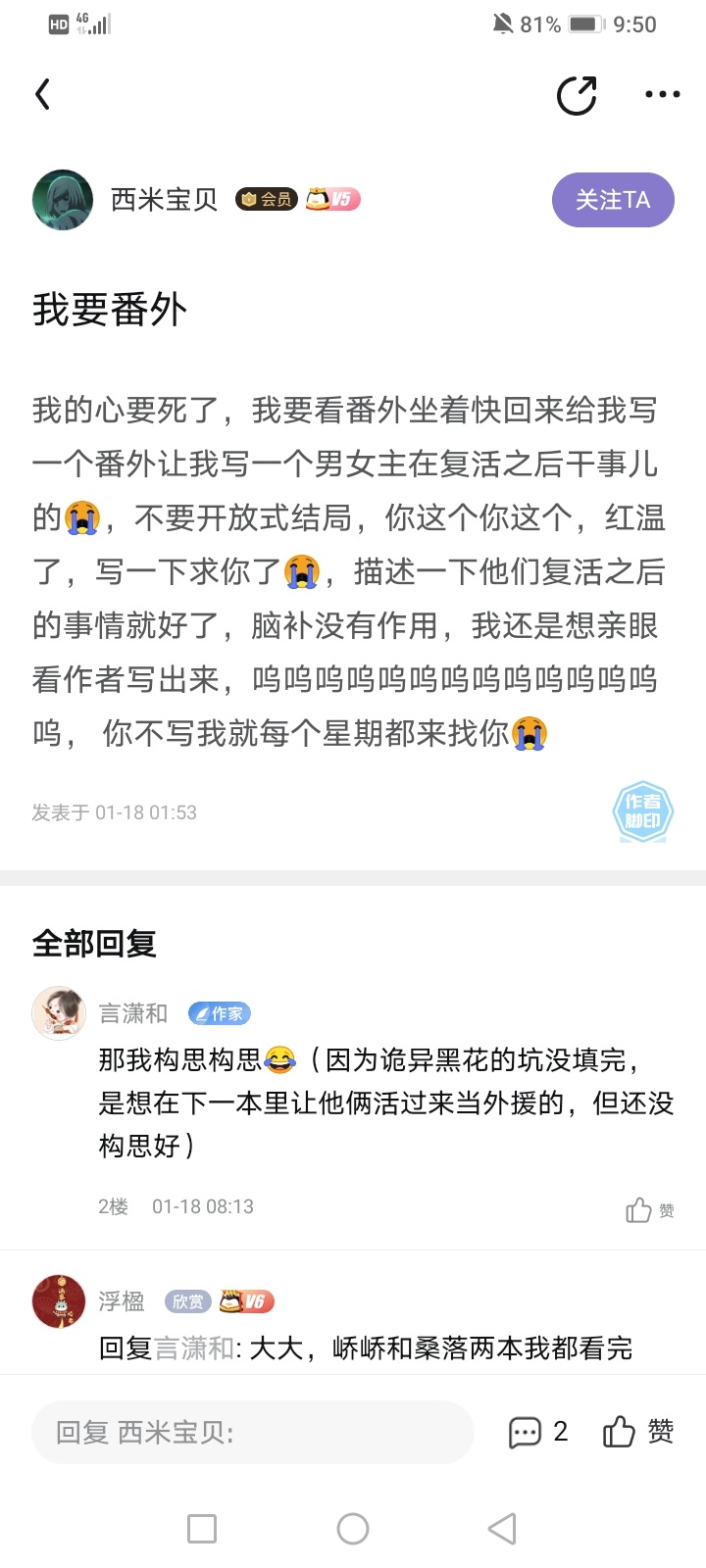
Task: Open 西米宝贝's profile avatar
Action: pyautogui.click(x=63, y=200)
